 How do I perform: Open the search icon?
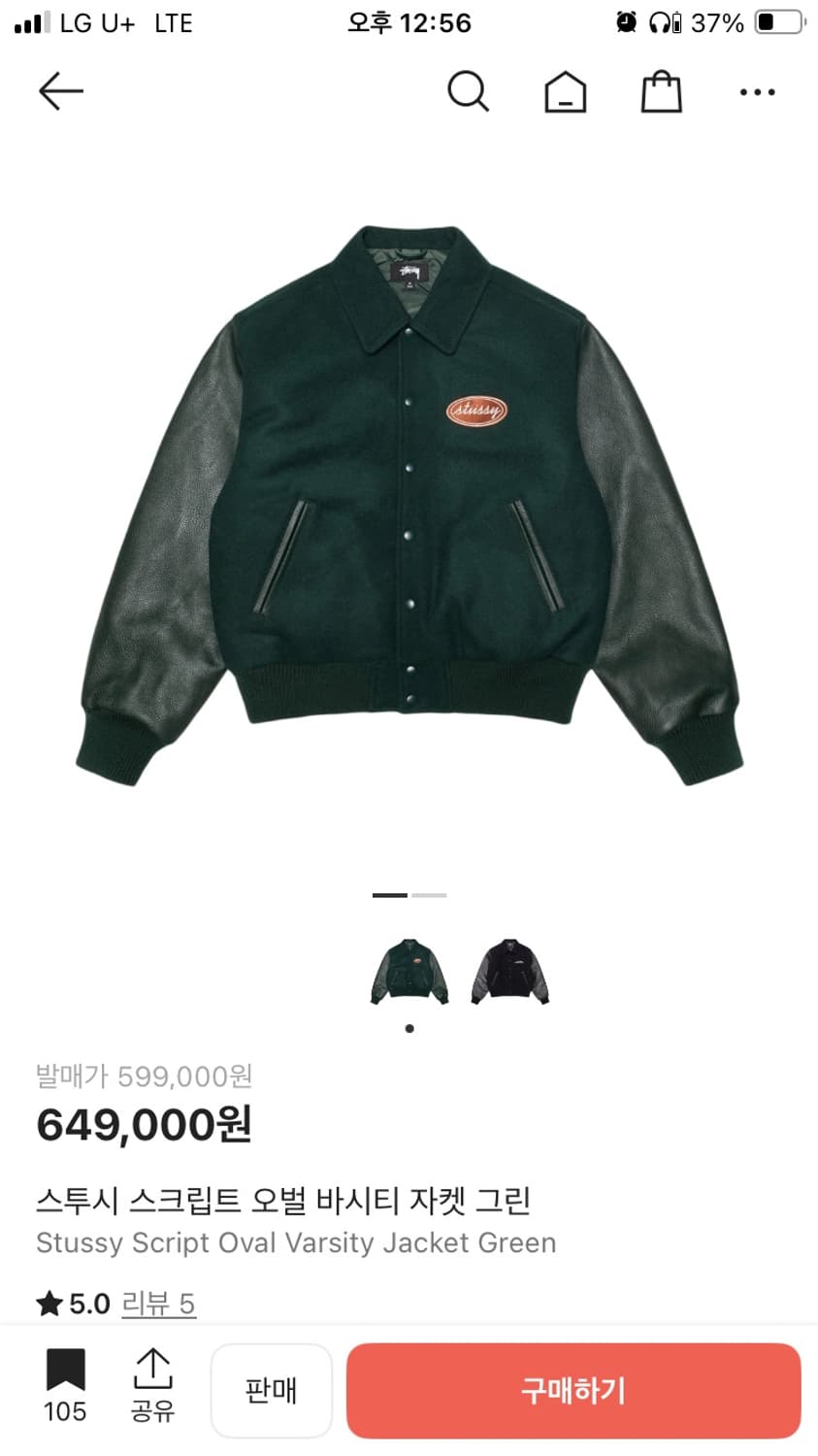click(469, 90)
